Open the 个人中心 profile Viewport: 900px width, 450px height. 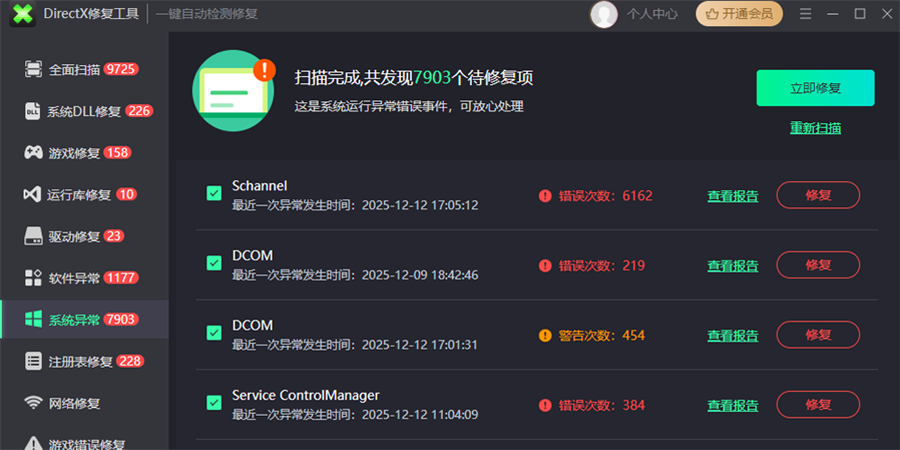[x=651, y=14]
